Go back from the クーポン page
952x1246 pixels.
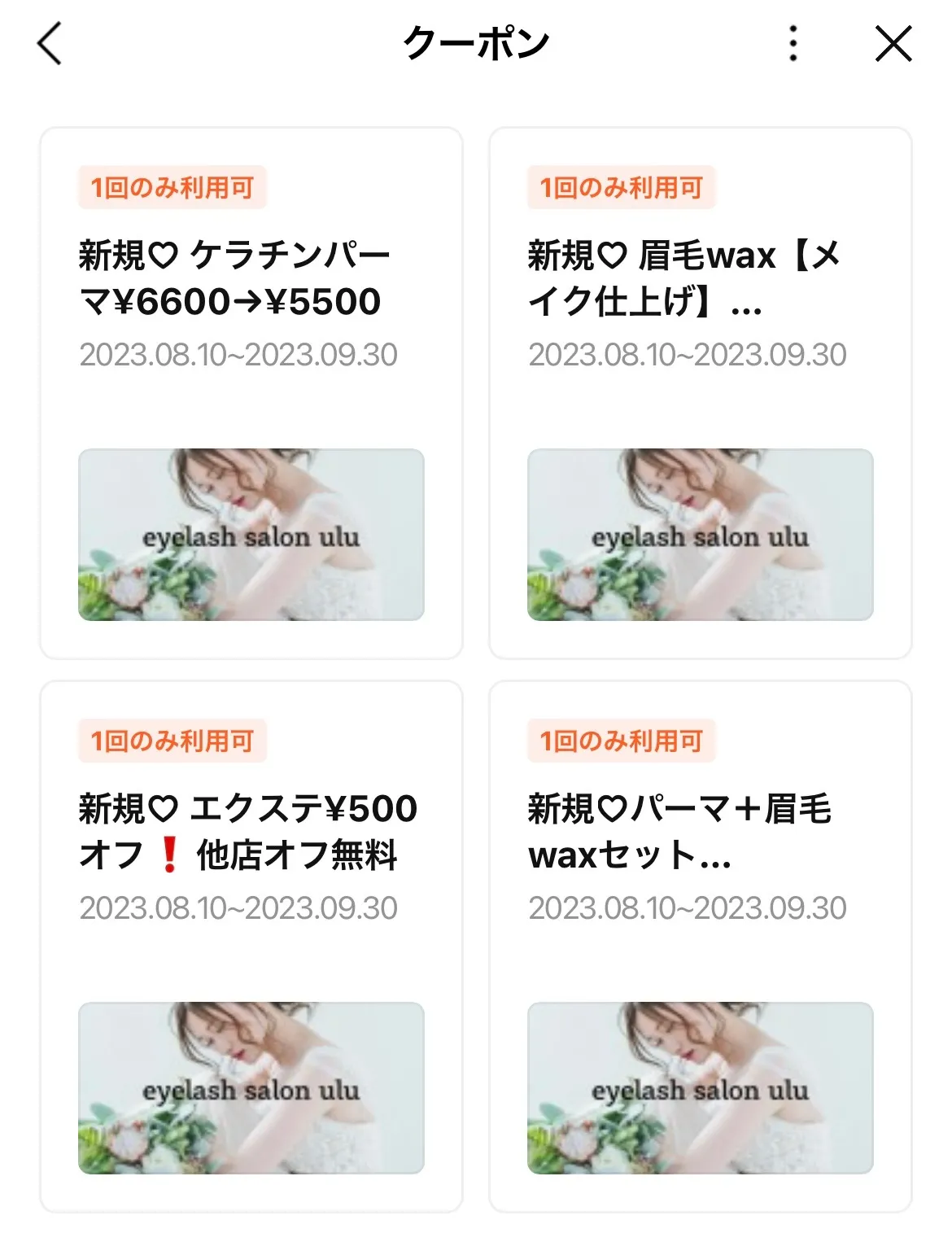(x=50, y=43)
